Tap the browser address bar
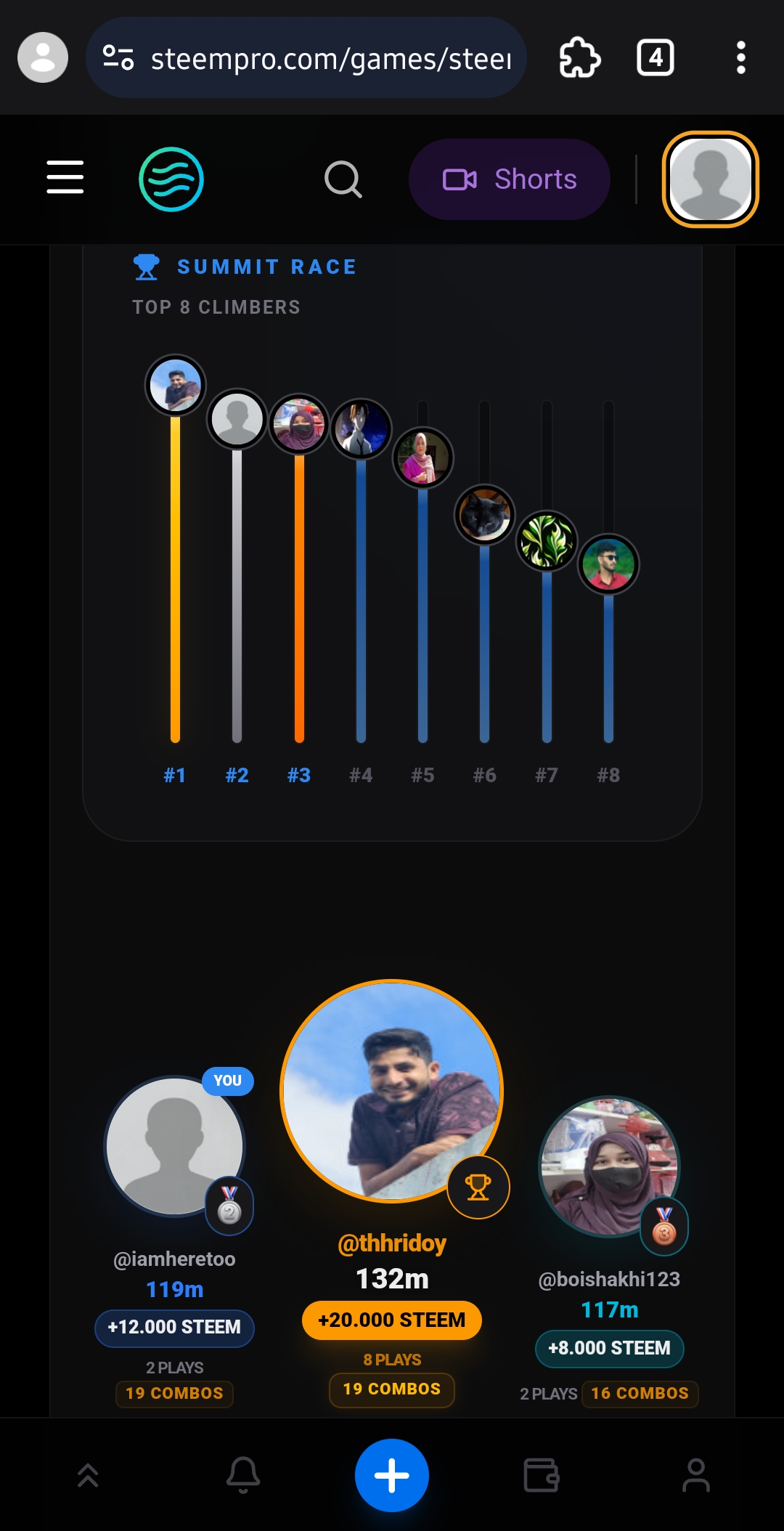This screenshot has height=1531, width=784. pos(306,57)
